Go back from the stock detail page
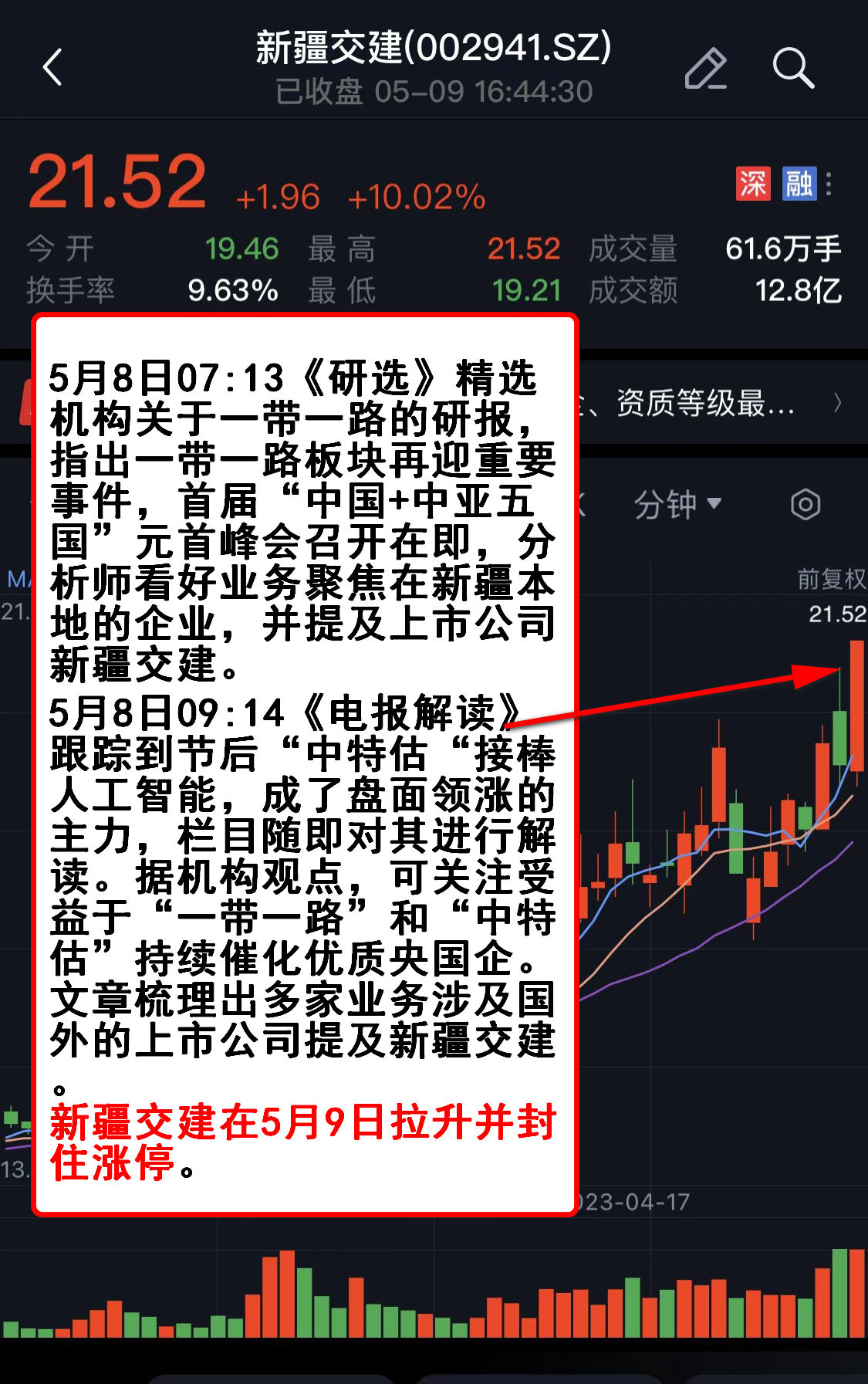Image resolution: width=868 pixels, height=1384 pixels. pyautogui.click(x=52, y=68)
